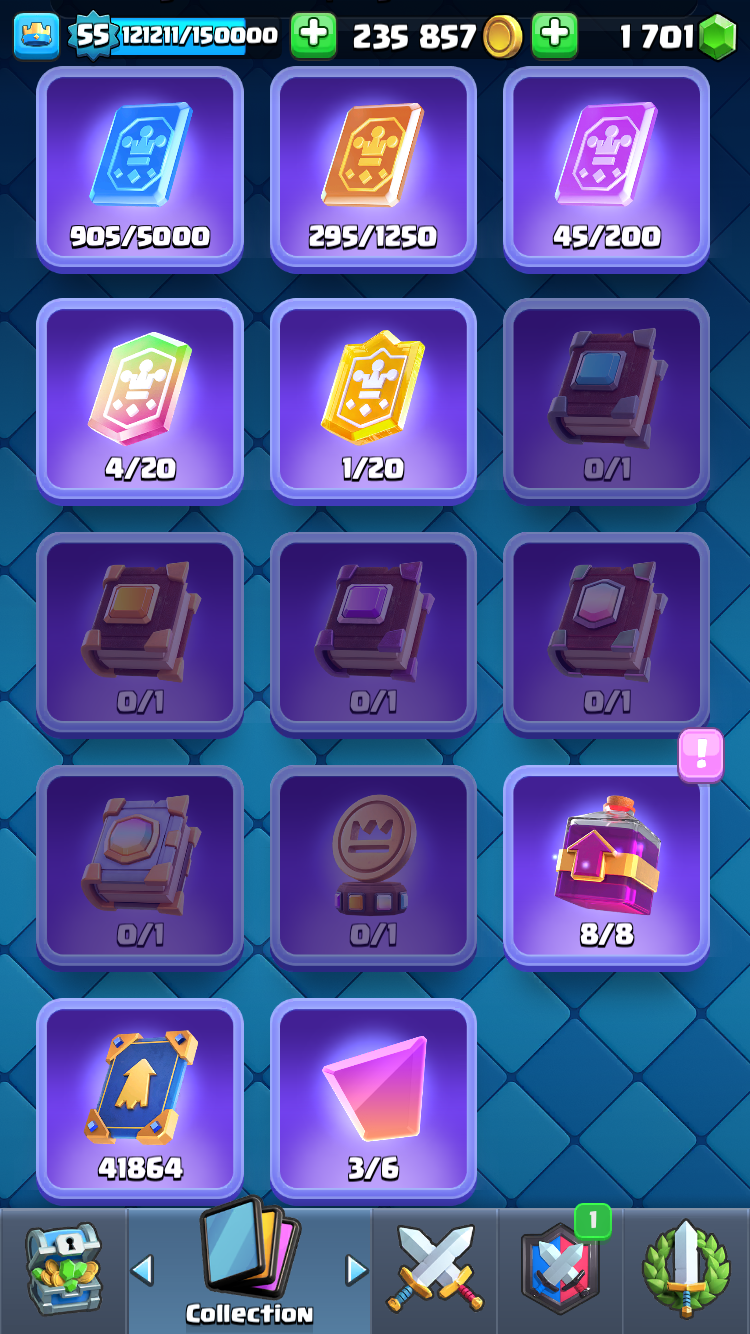Viewport: 750px width, 1334px height.
Task: Tap the blue-gem book of cards
Action: 607,400
